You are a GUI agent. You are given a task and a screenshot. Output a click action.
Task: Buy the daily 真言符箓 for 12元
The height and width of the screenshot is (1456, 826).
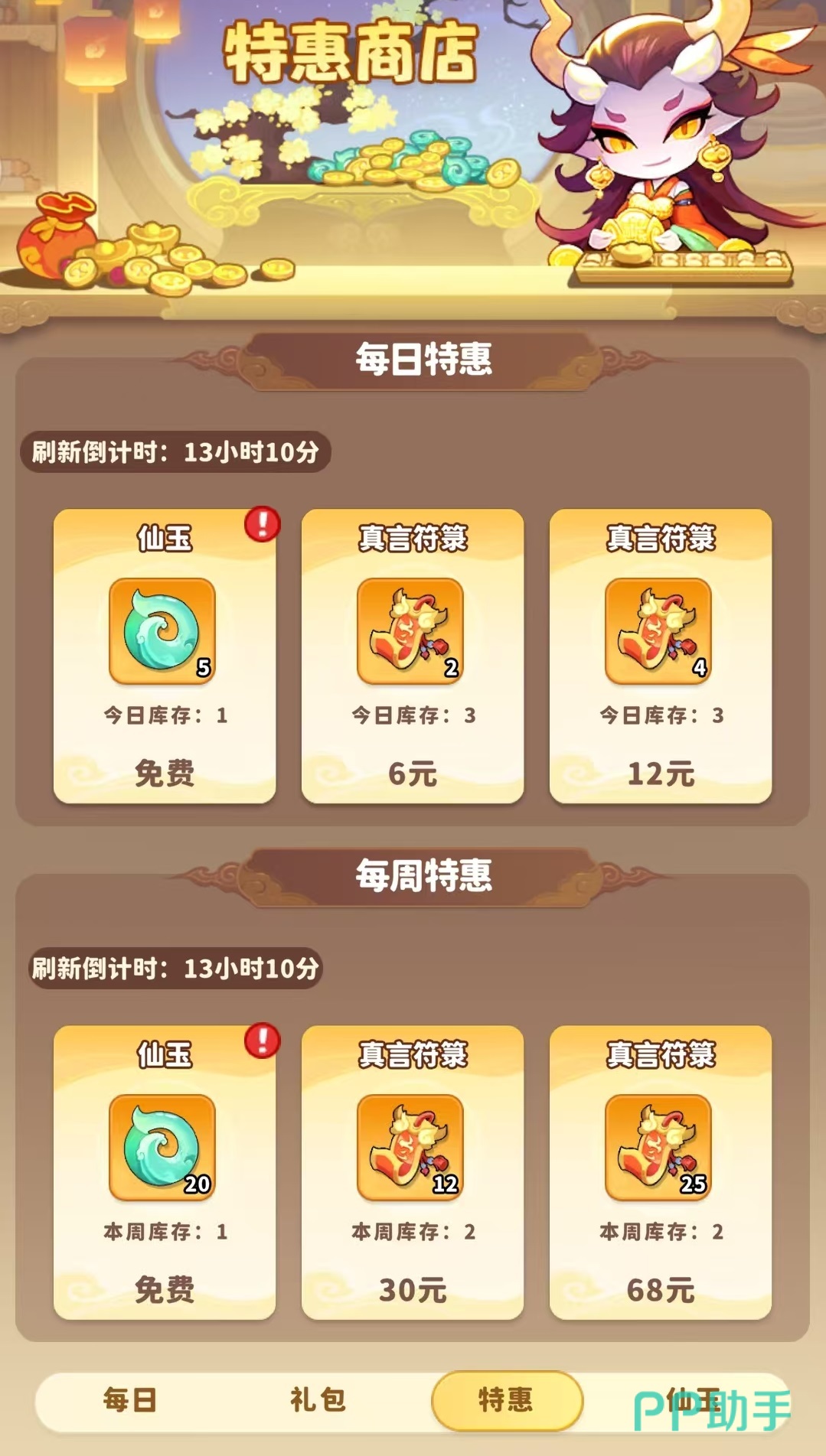(661, 773)
